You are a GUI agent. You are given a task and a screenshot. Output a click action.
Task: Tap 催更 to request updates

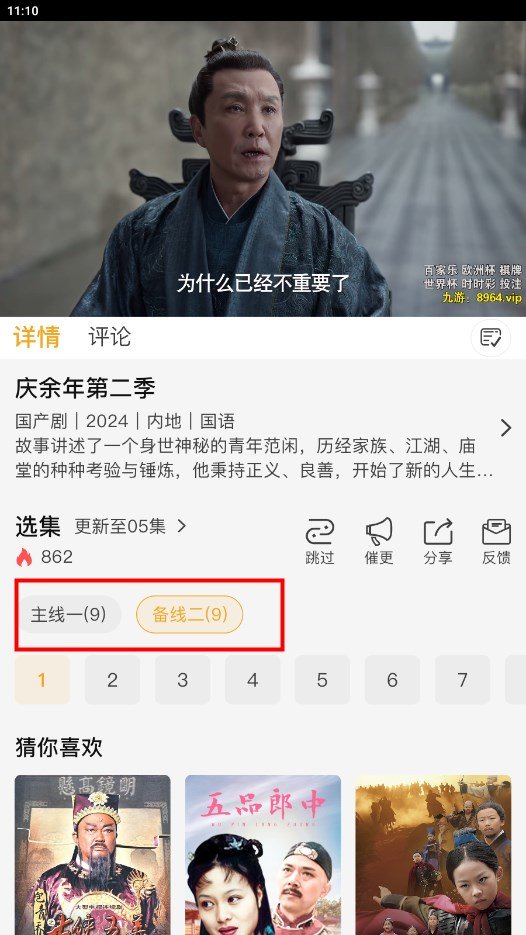coord(379,541)
